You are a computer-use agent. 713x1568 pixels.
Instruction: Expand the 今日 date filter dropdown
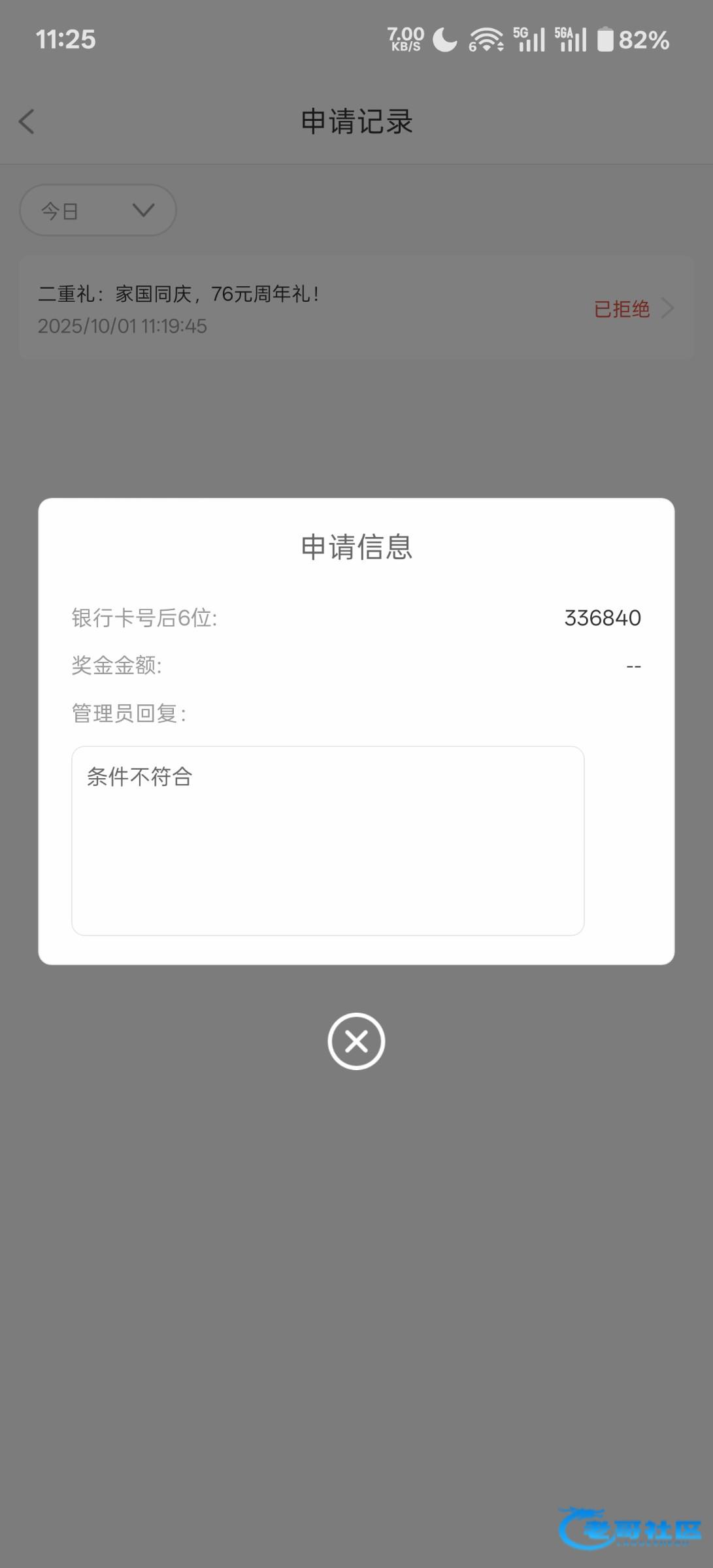coord(98,210)
